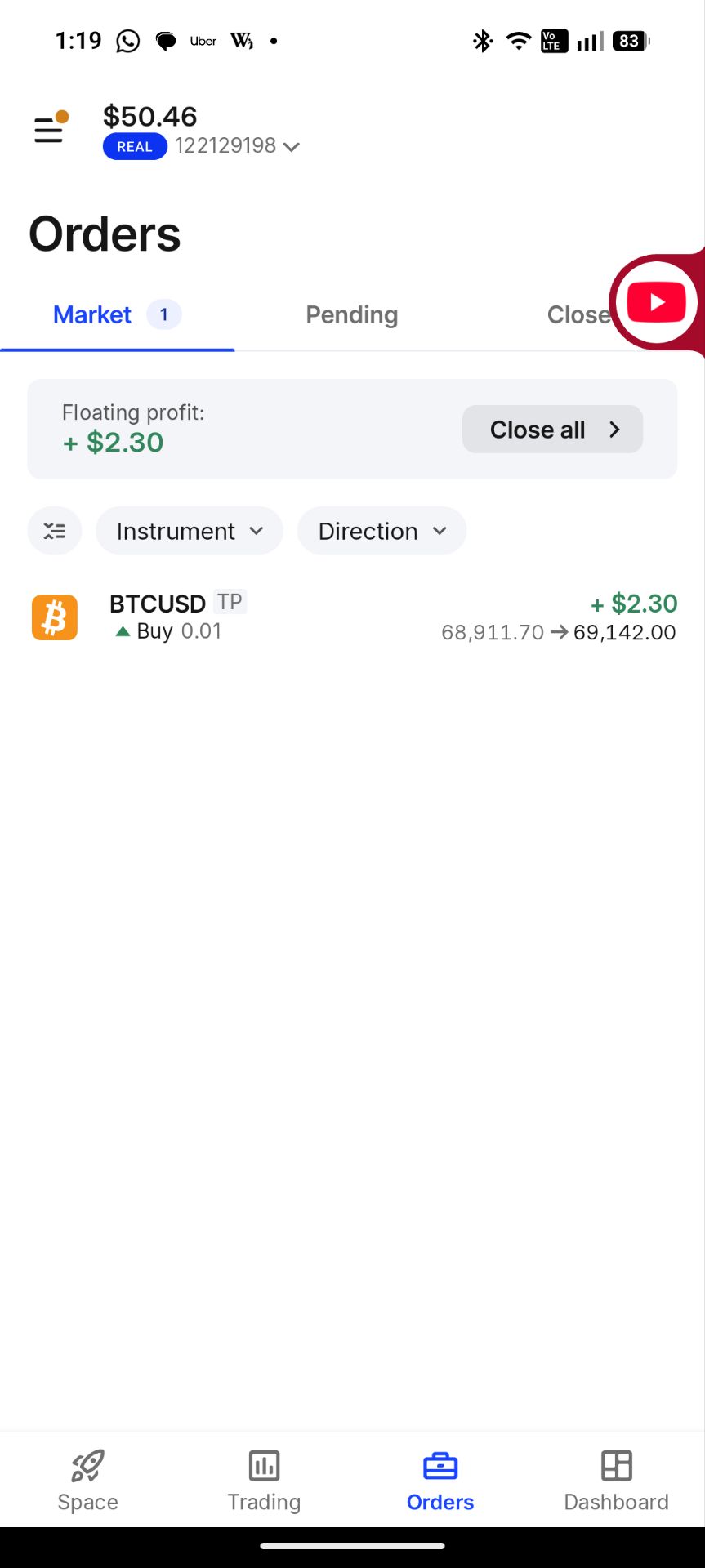
Task: Switch to the Pending tab
Action: [351, 315]
